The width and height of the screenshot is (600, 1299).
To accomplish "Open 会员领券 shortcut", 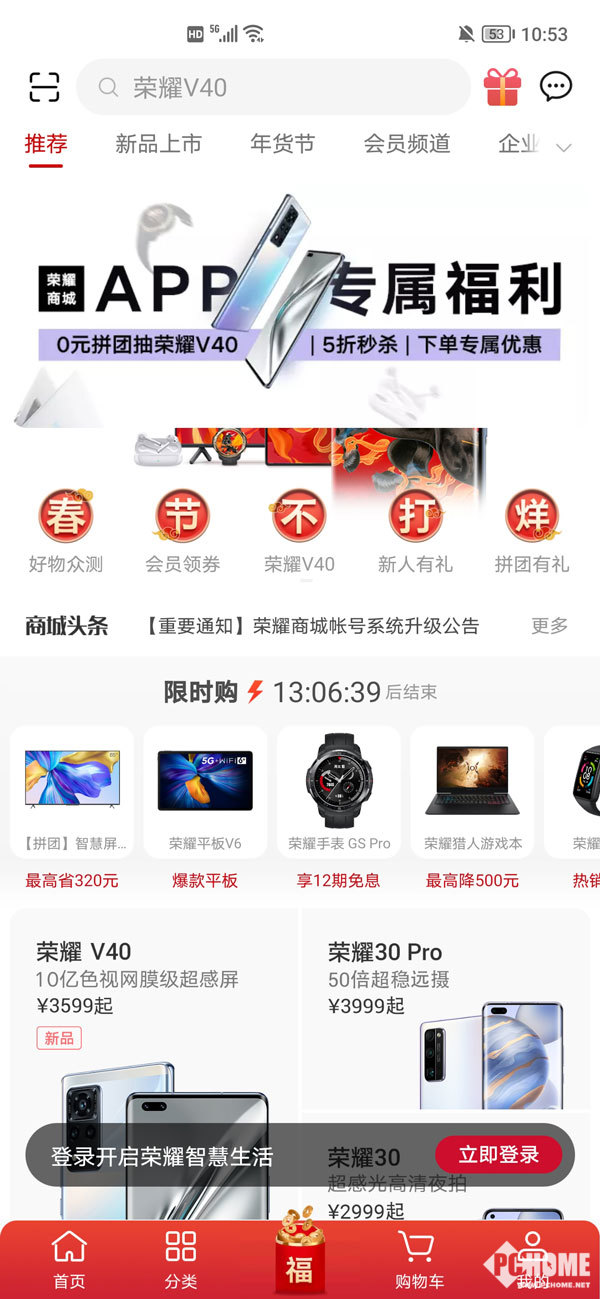I will point(182,531).
